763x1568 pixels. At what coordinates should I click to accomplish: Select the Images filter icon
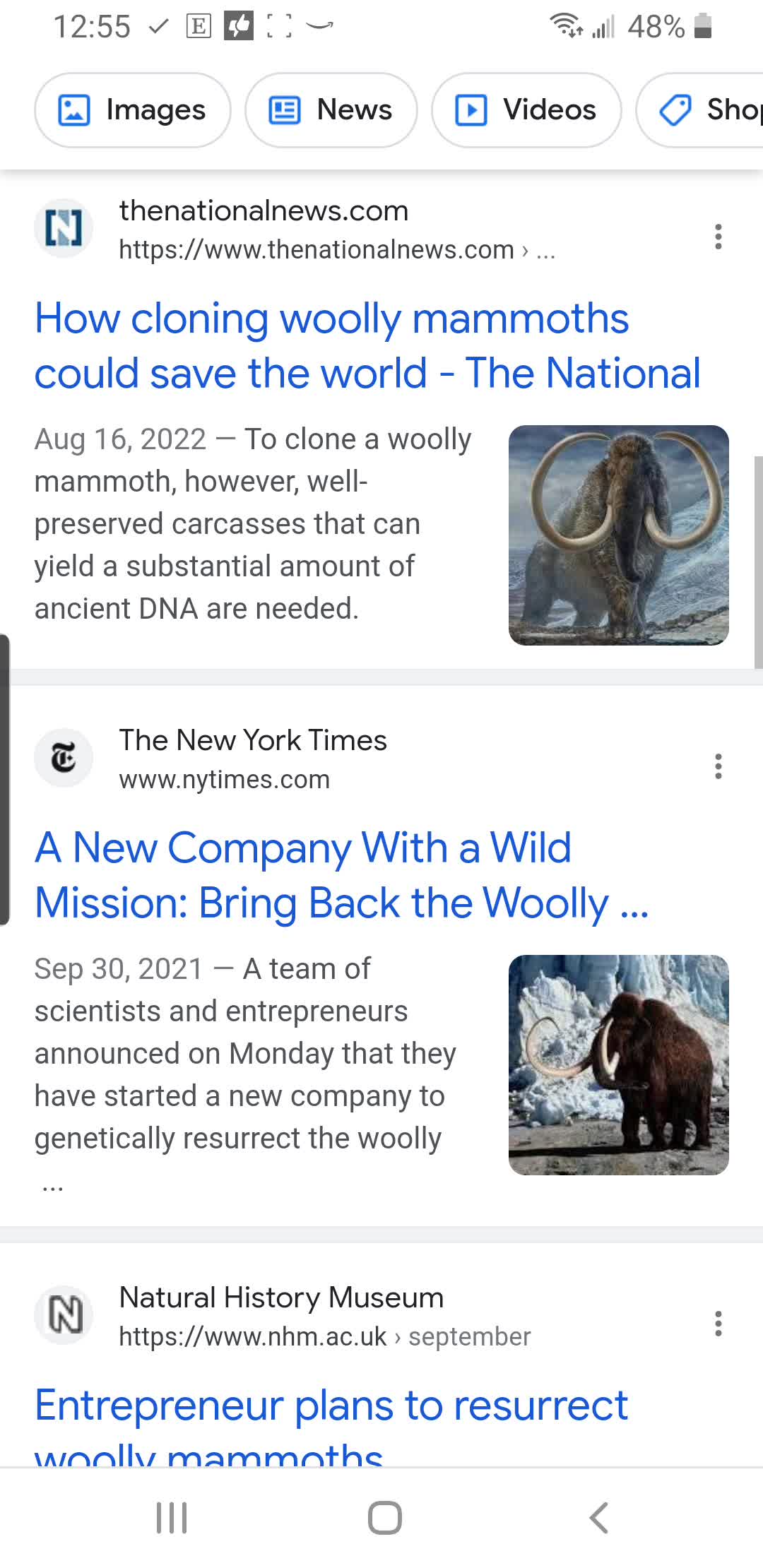tap(76, 109)
